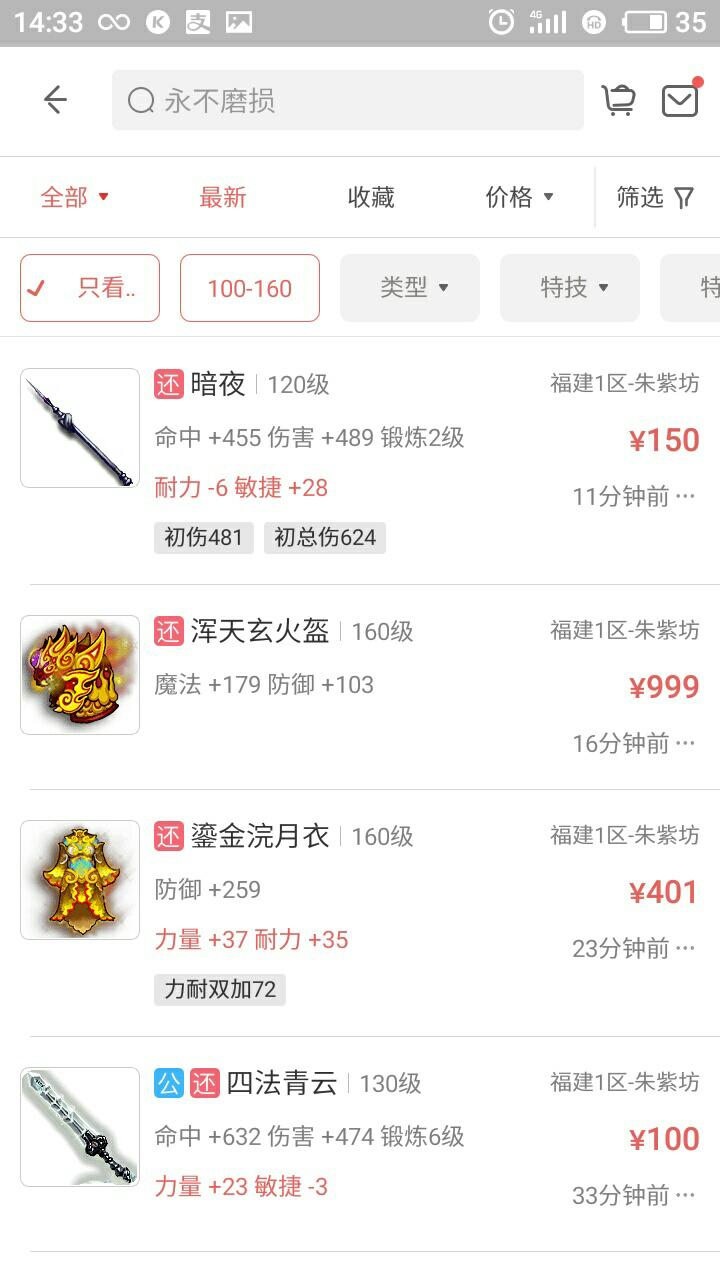Open the shopping cart
Image resolution: width=720 pixels, height=1280 pixels.
tap(618, 100)
